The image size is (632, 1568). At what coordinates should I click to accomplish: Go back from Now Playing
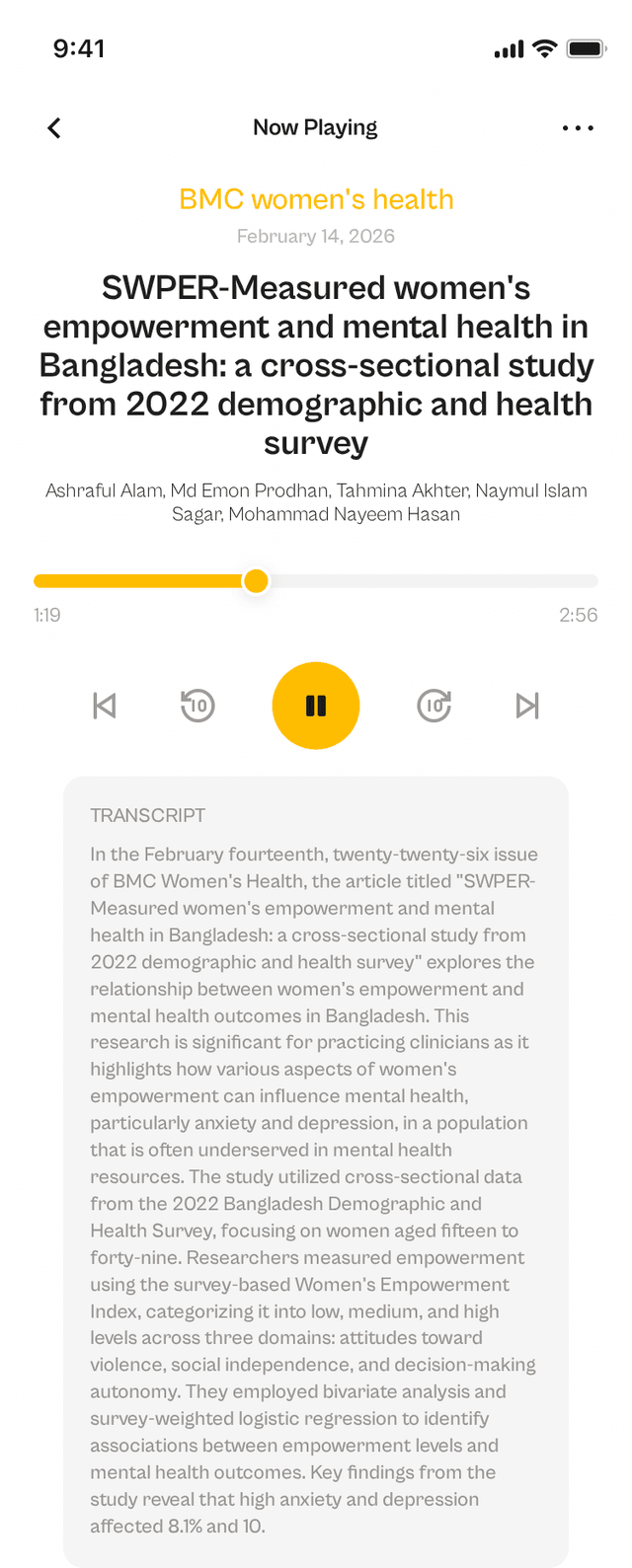pyautogui.click(x=54, y=128)
